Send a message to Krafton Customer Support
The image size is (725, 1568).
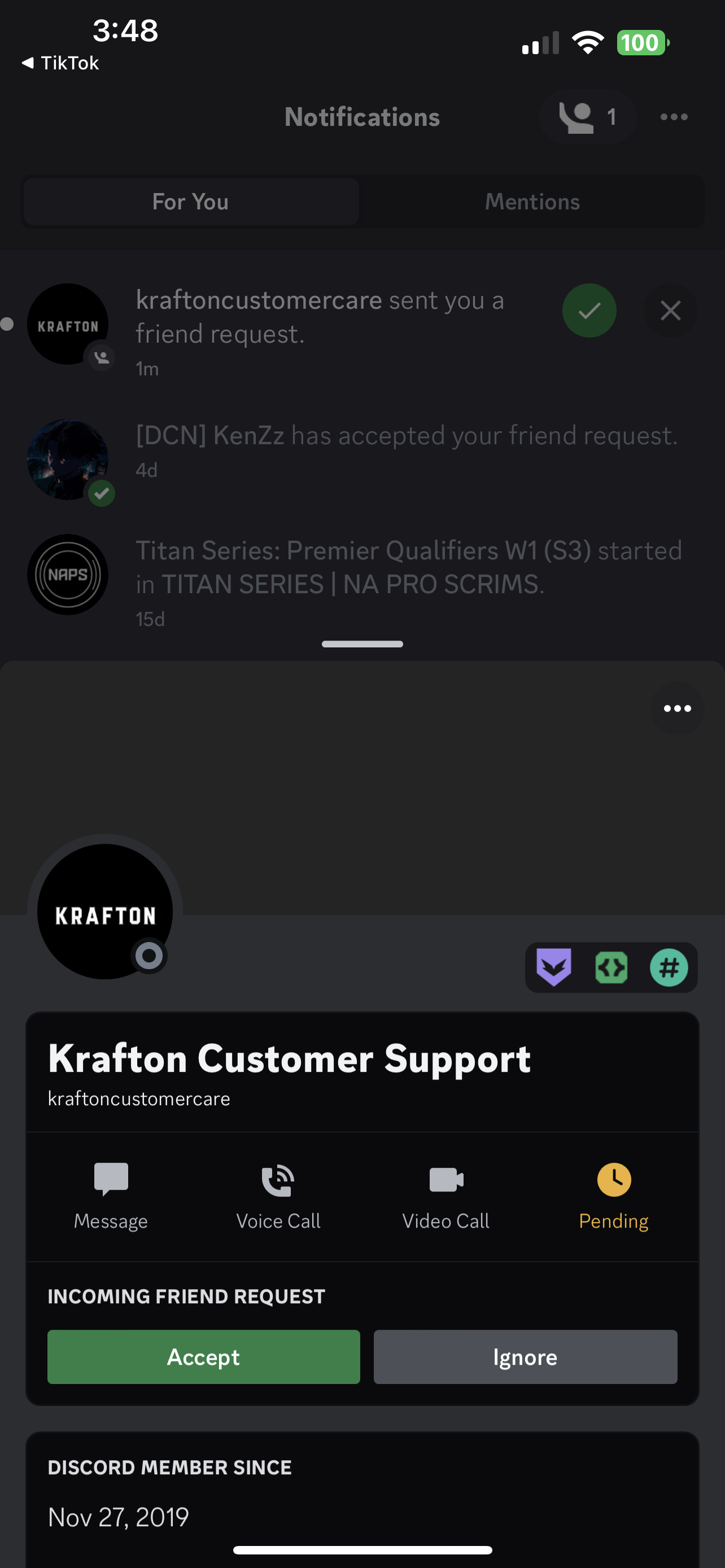pos(111,1195)
